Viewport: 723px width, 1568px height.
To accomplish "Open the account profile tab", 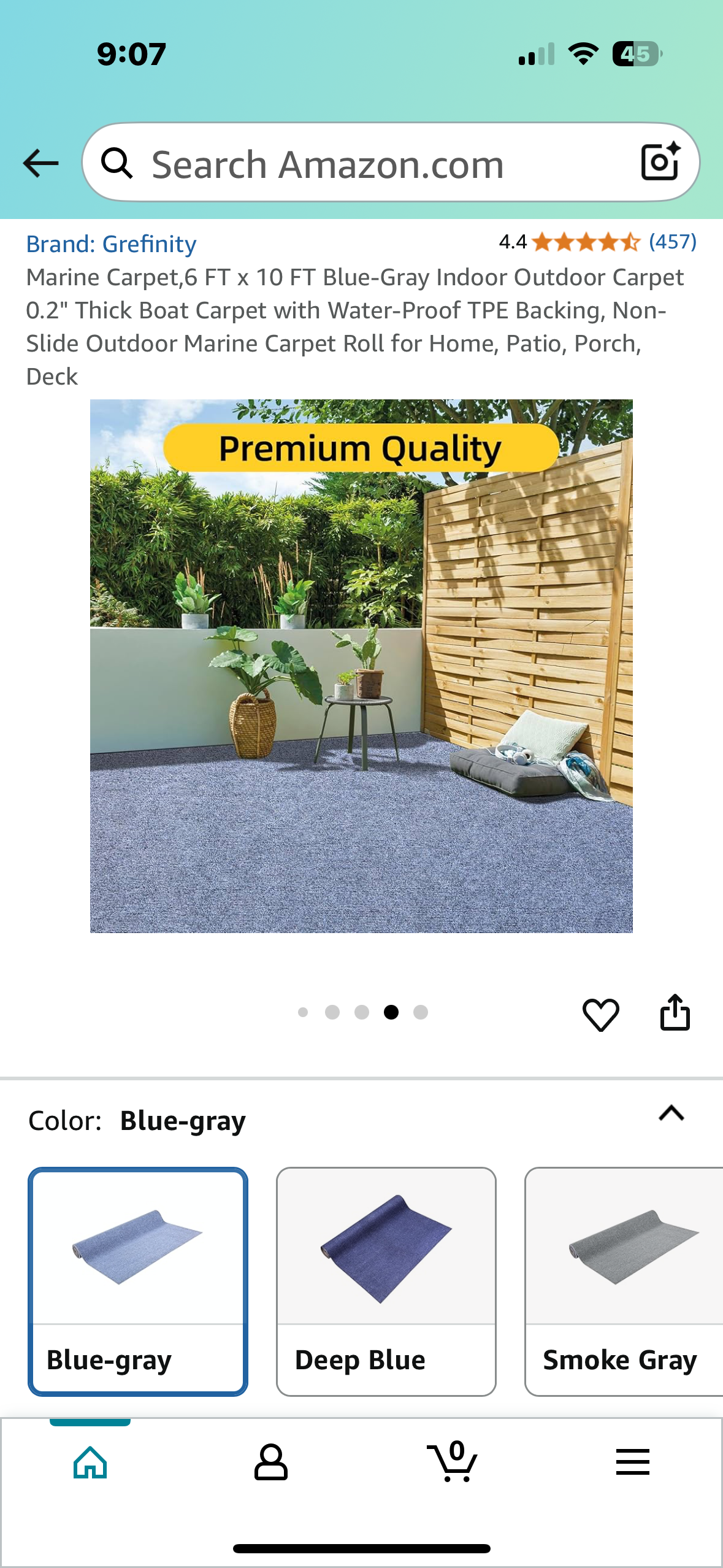I will 270,1463.
